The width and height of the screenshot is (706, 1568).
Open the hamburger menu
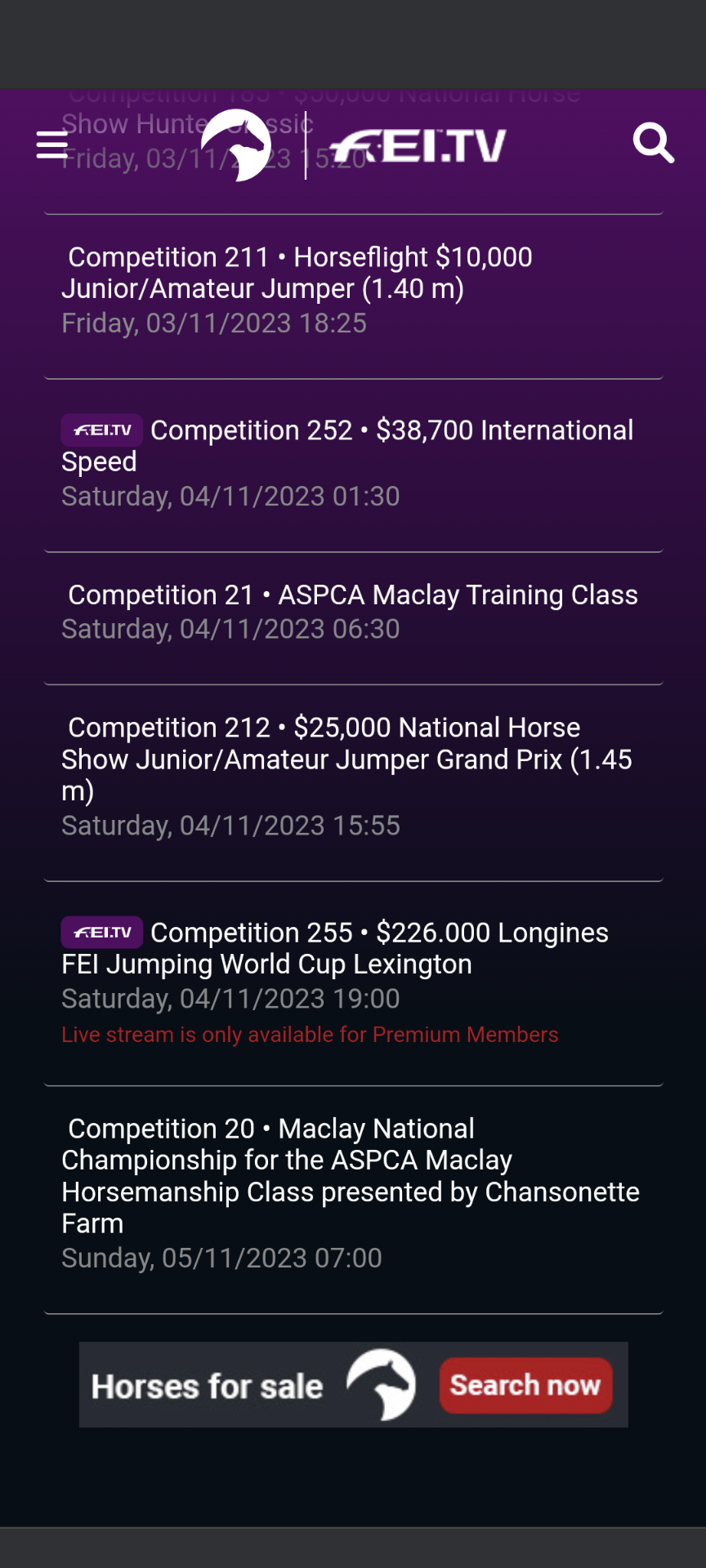tap(52, 145)
